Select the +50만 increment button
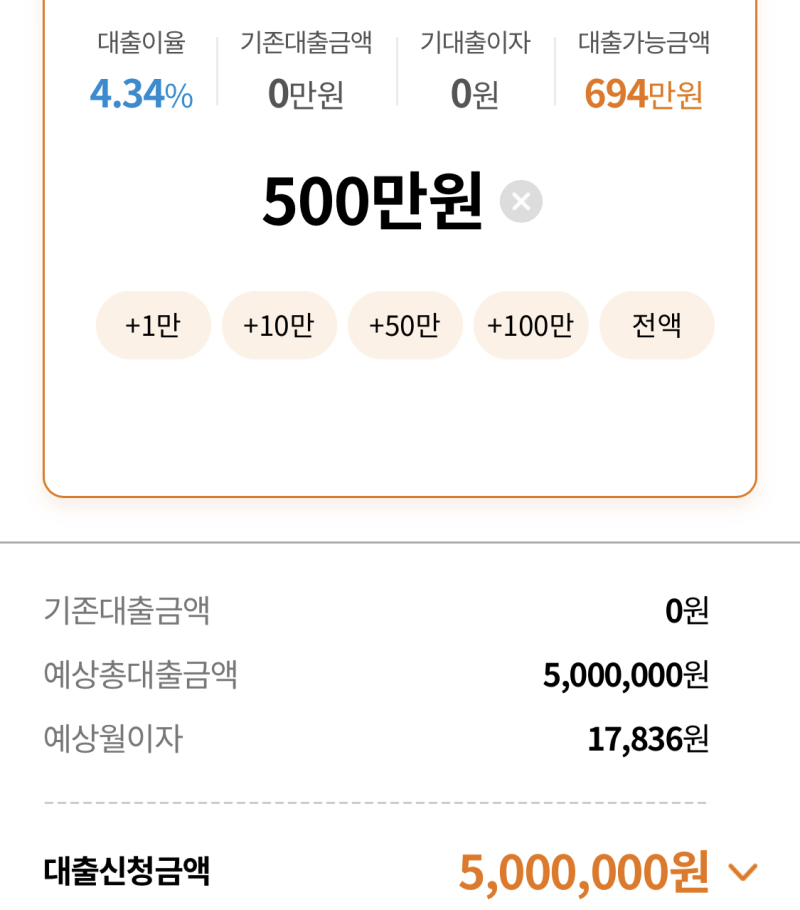800x910 pixels. click(x=405, y=325)
